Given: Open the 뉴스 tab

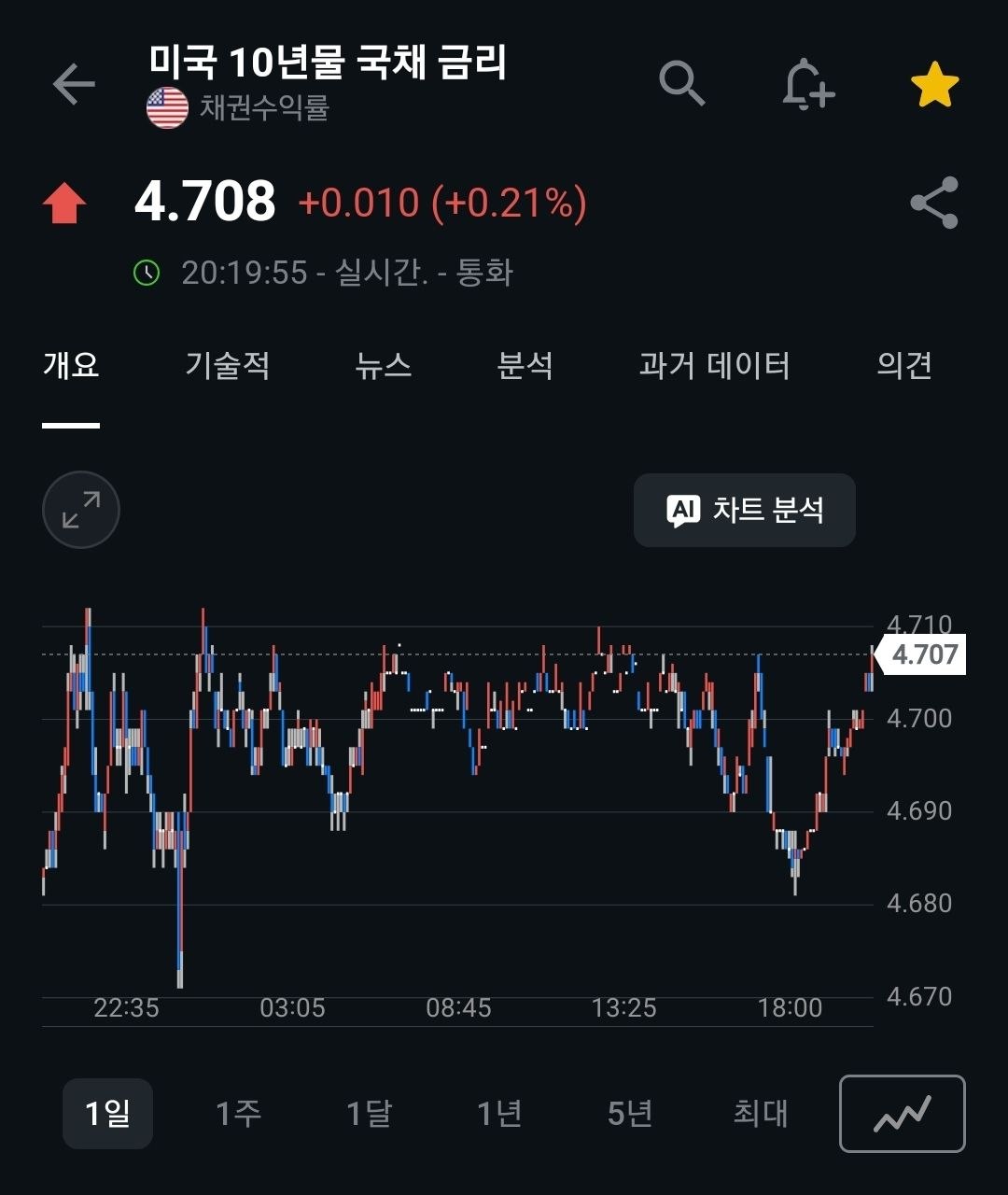Looking at the screenshot, I should click(x=384, y=365).
